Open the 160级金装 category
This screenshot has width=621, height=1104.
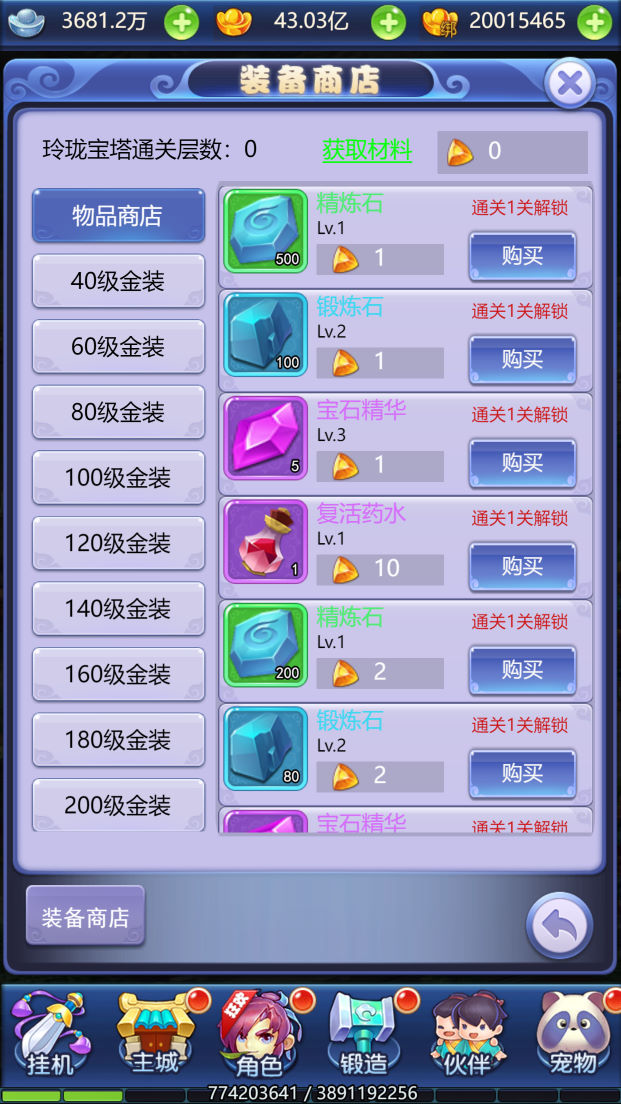click(x=118, y=674)
